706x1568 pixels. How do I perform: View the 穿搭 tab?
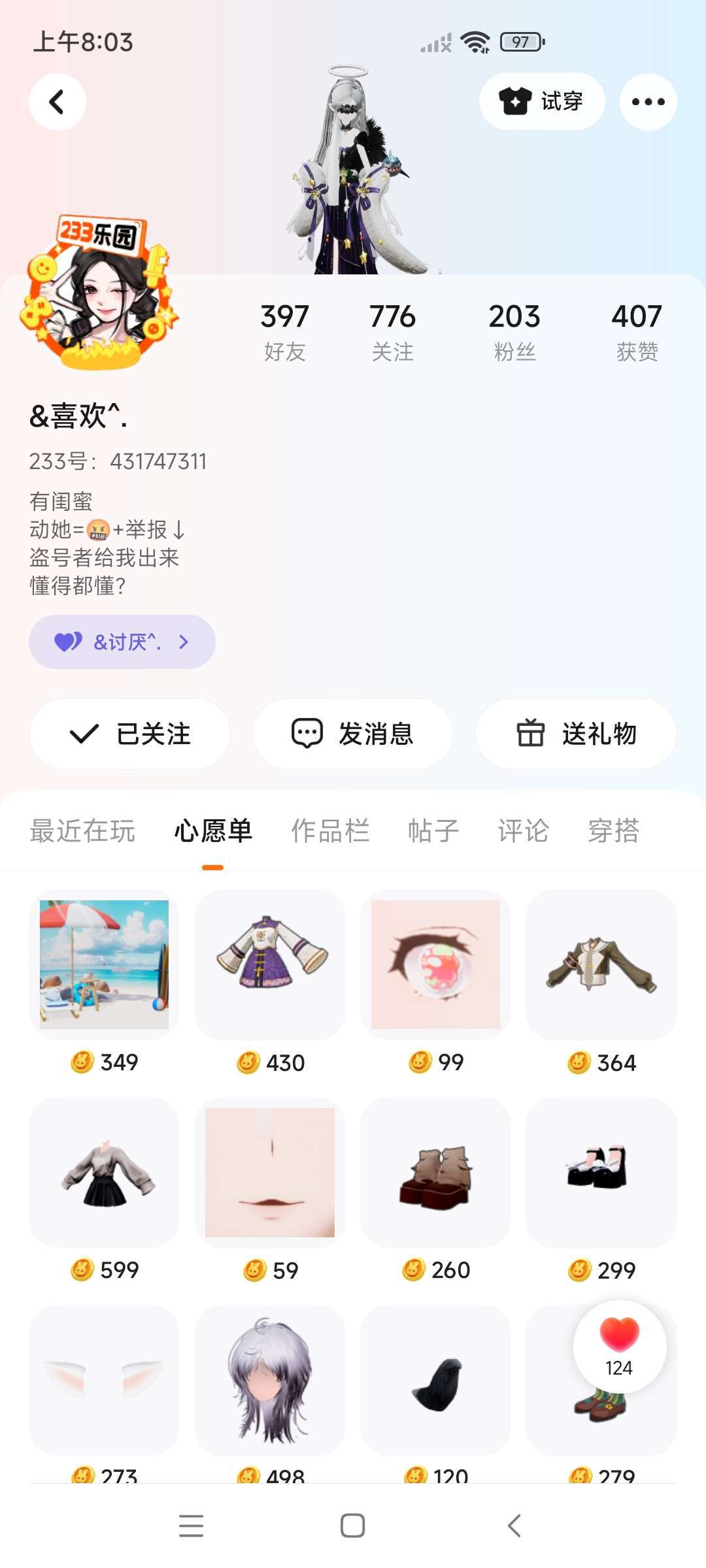click(613, 831)
